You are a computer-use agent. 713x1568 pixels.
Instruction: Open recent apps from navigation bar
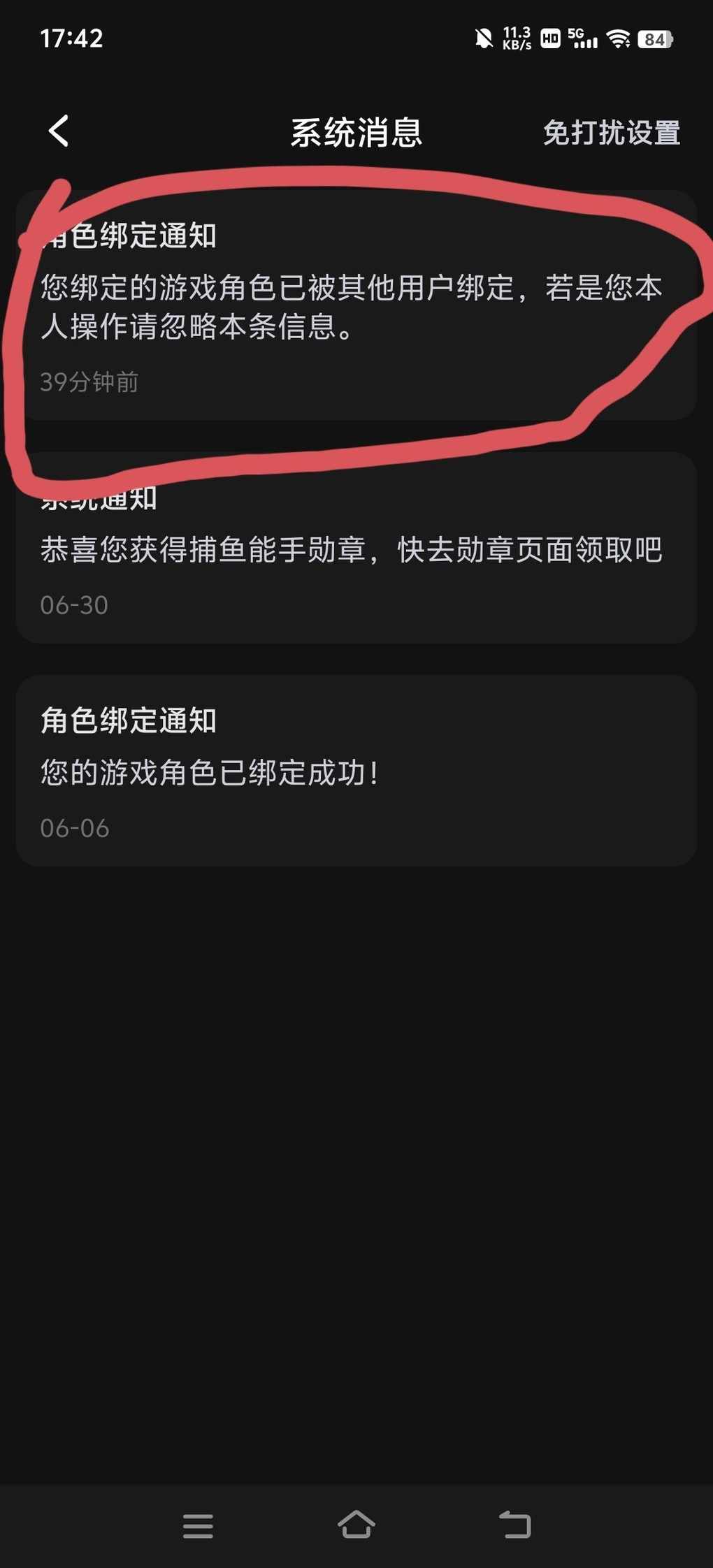point(198,1525)
